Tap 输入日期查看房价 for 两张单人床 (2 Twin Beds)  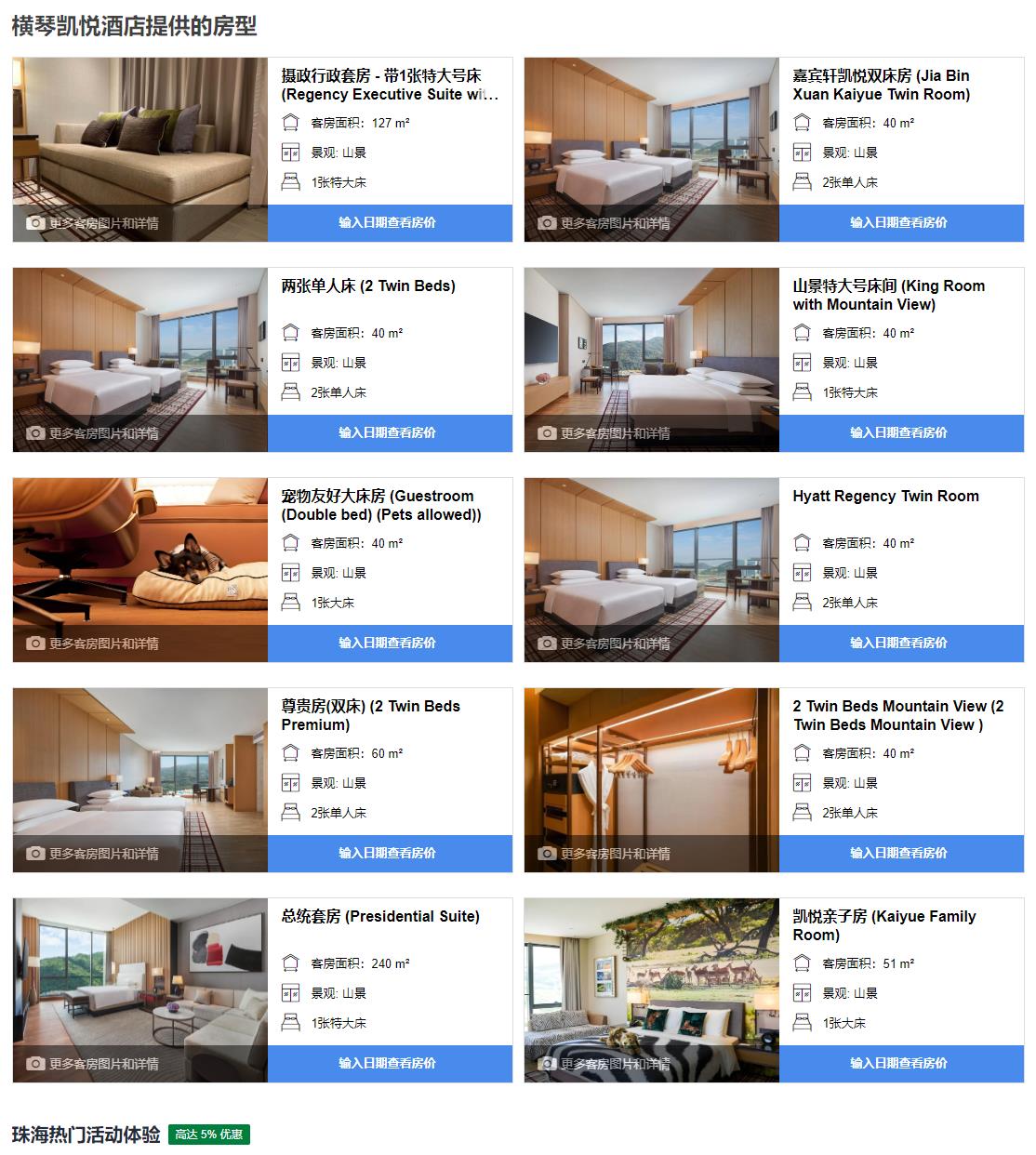pyautogui.click(x=389, y=433)
